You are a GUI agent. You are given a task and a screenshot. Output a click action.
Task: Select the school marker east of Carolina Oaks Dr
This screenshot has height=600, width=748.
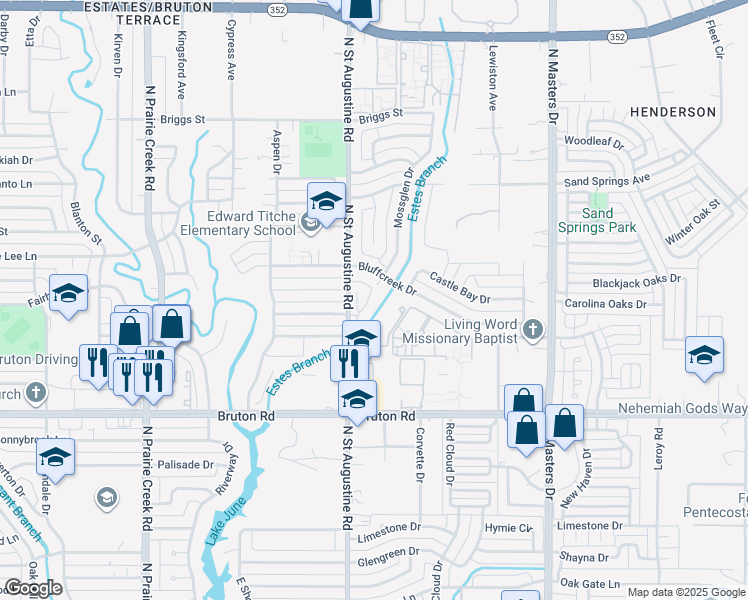[704, 356]
